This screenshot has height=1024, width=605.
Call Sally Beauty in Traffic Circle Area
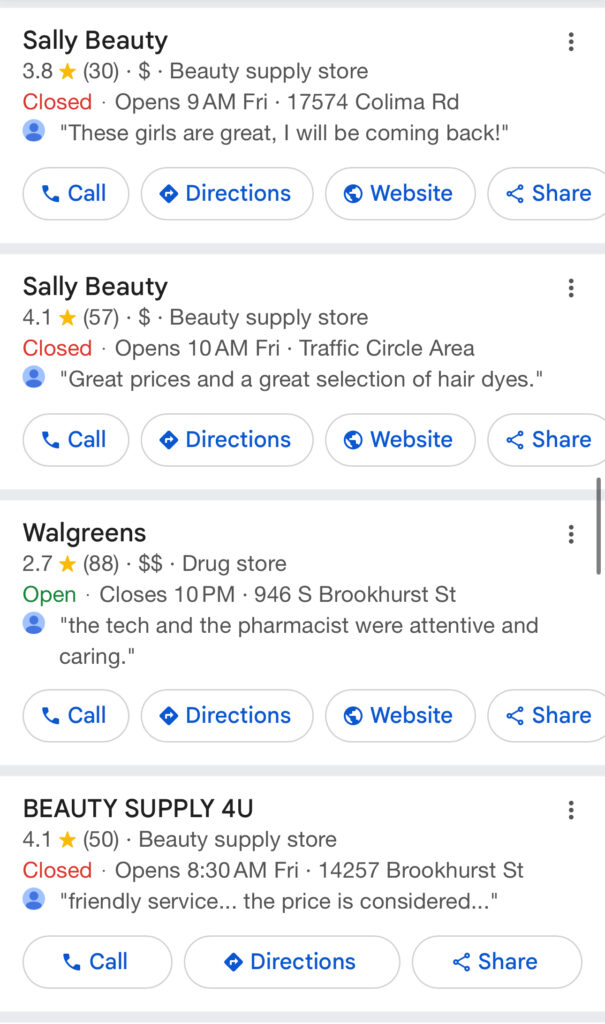pos(75,440)
